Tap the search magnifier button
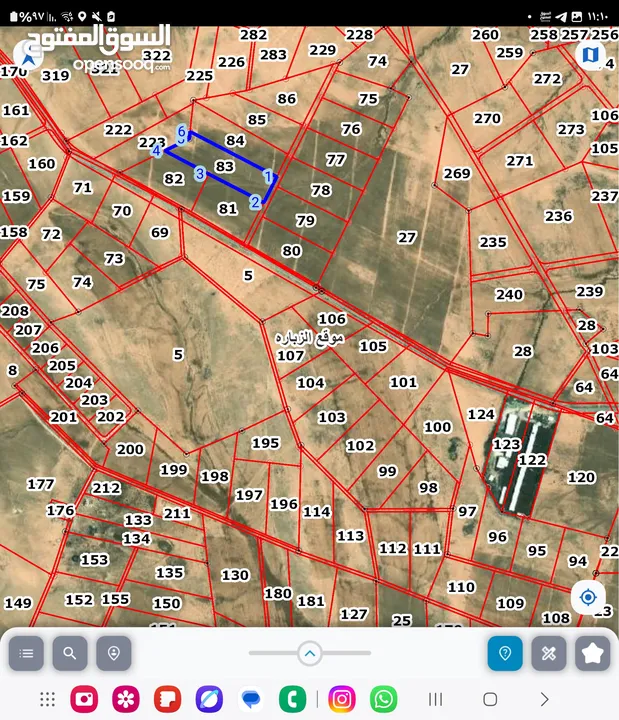This screenshot has width=619, height=720. point(70,653)
